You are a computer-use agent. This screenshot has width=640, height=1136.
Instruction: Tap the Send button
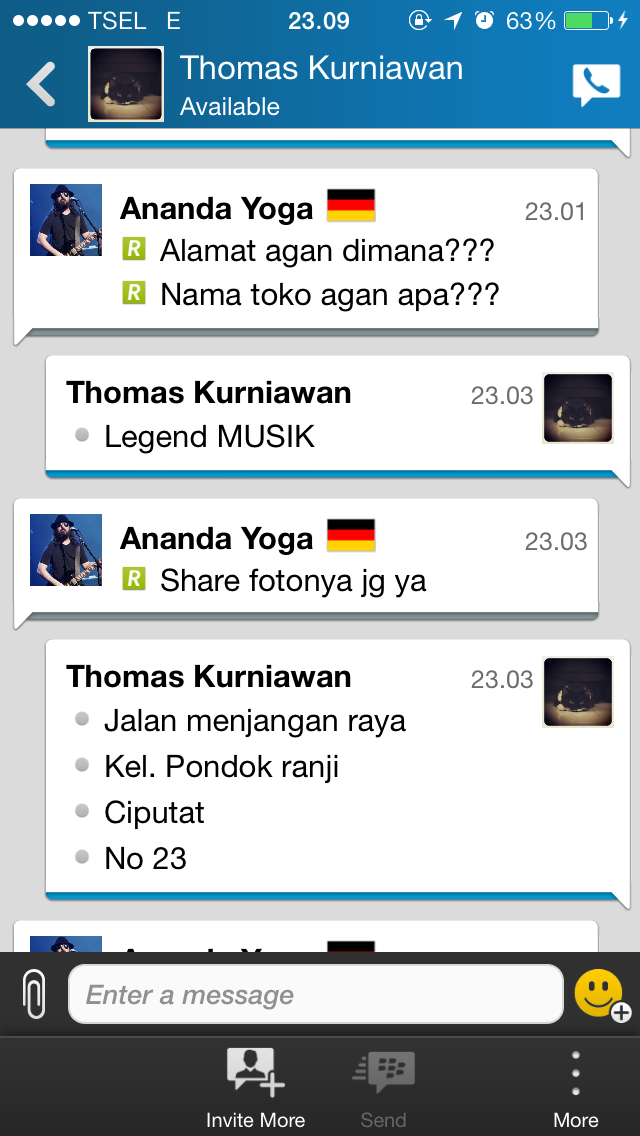tap(383, 1087)
